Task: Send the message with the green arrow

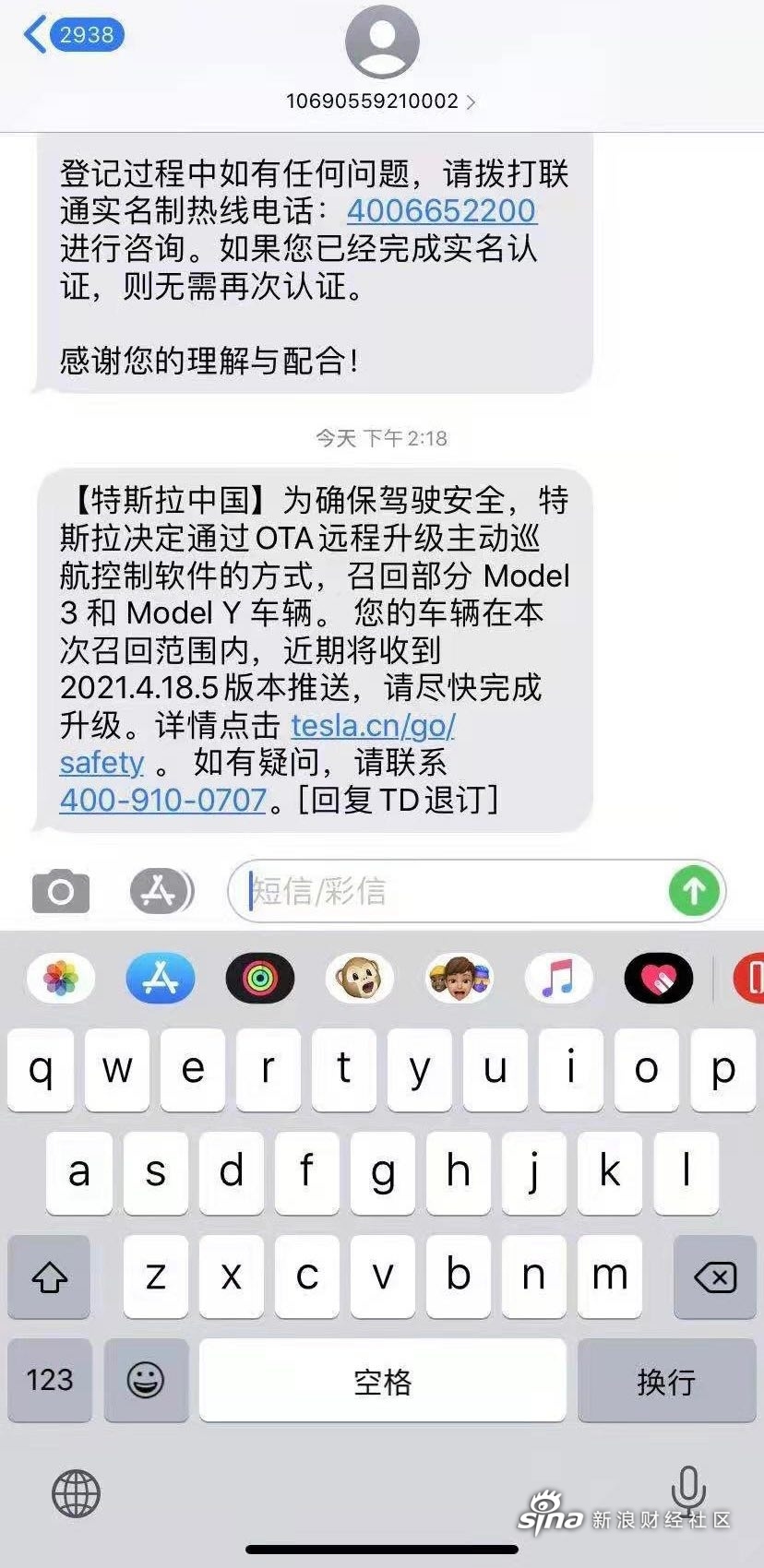Action: click(x=694, y=891)
